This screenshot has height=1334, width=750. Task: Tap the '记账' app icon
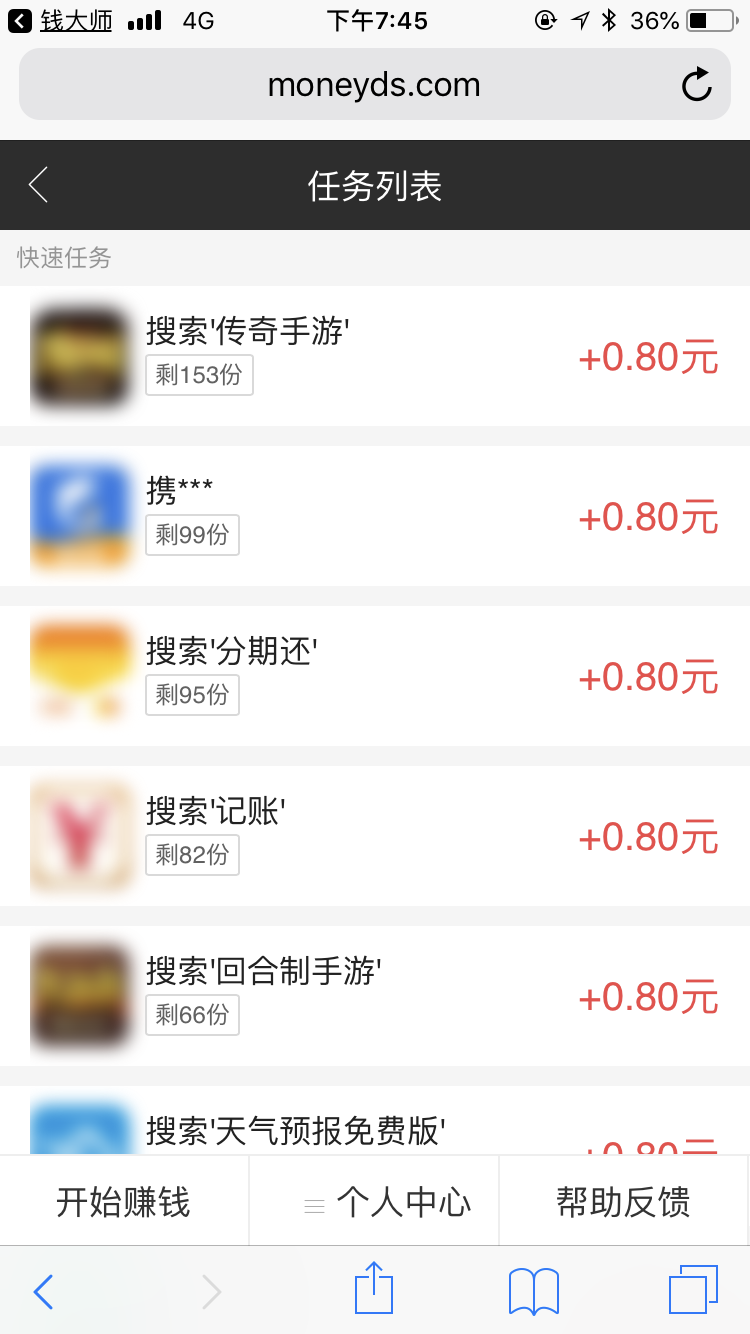80,835
